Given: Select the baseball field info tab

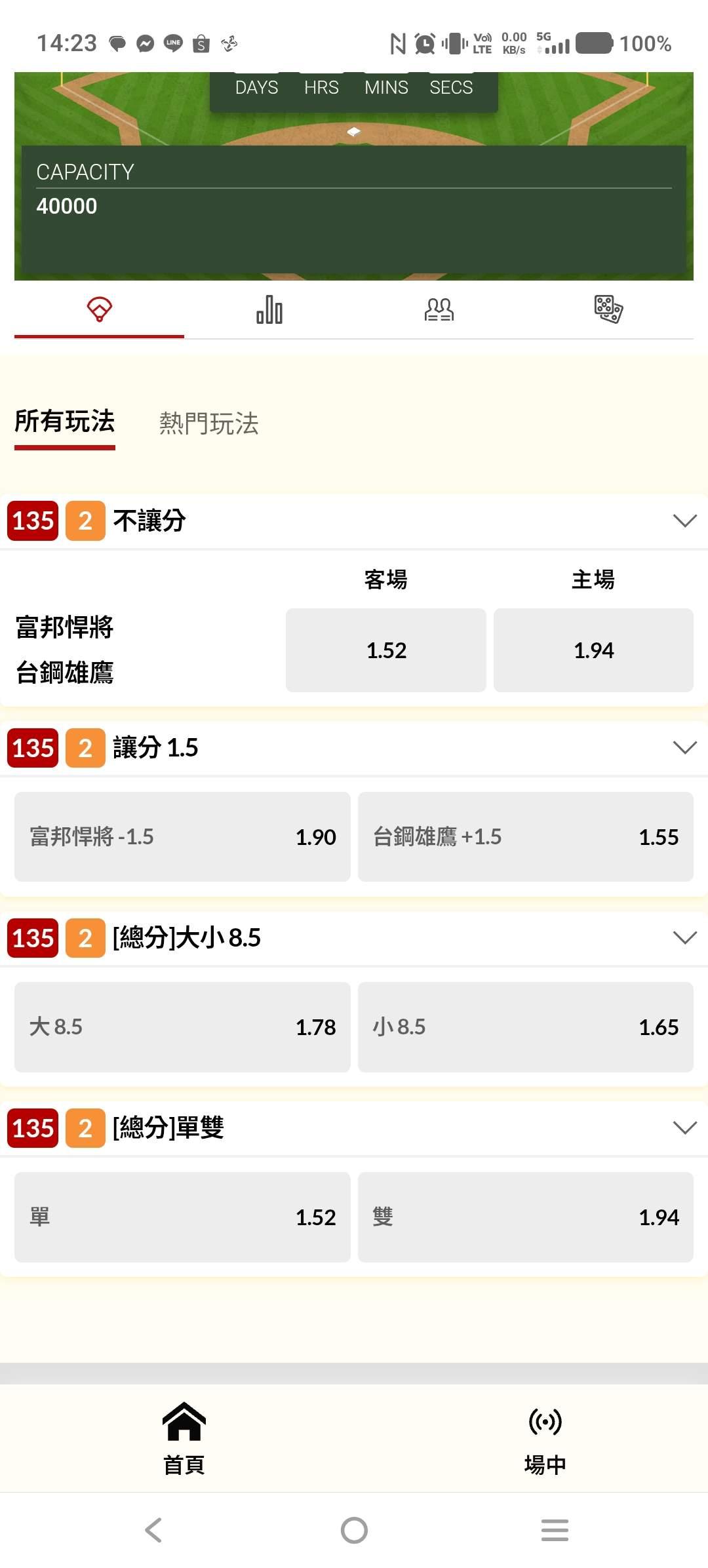Looking at the screenshot, I should 99,309.
